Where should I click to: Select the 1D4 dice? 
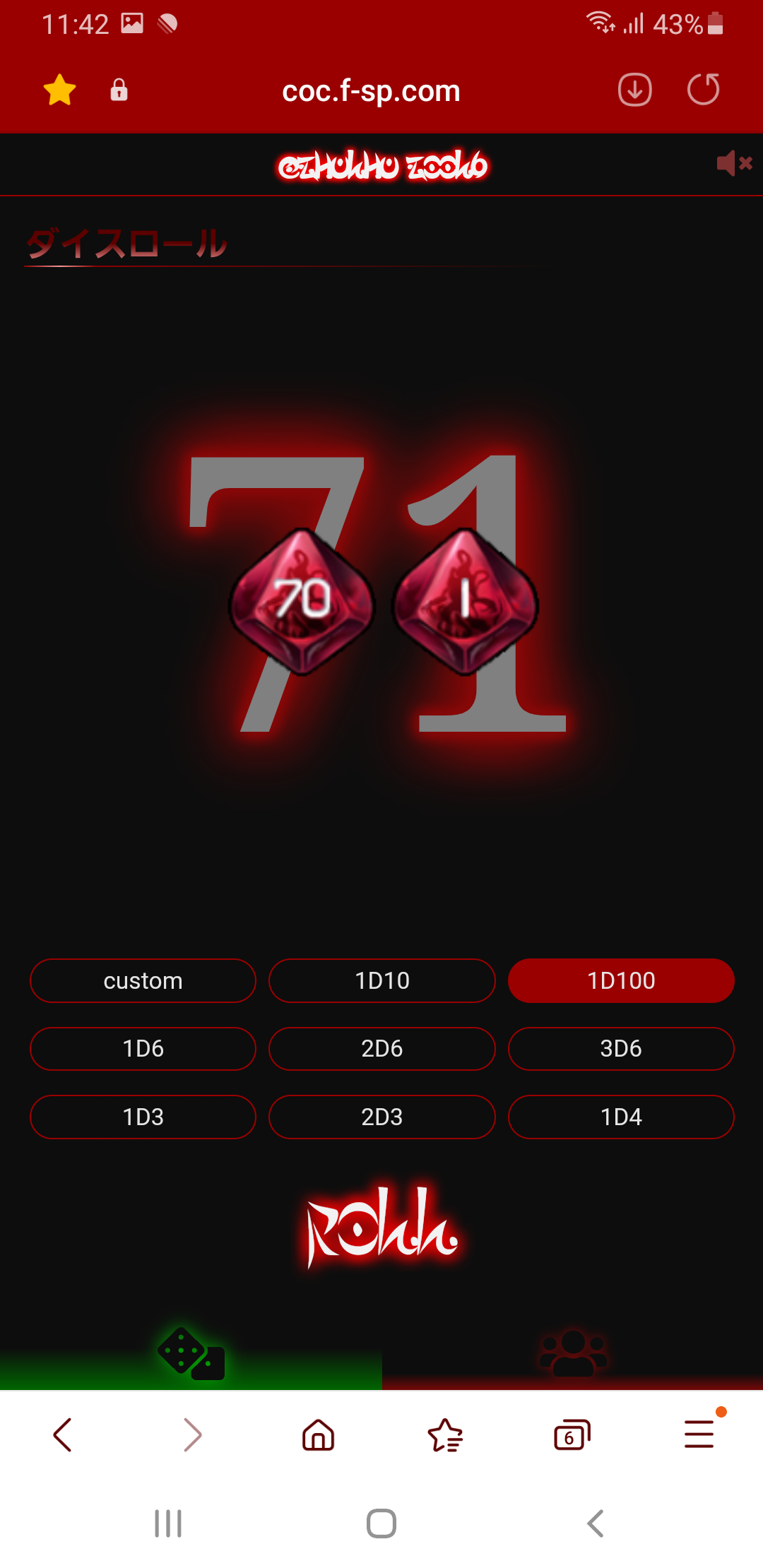click(x=621, y=1117)
